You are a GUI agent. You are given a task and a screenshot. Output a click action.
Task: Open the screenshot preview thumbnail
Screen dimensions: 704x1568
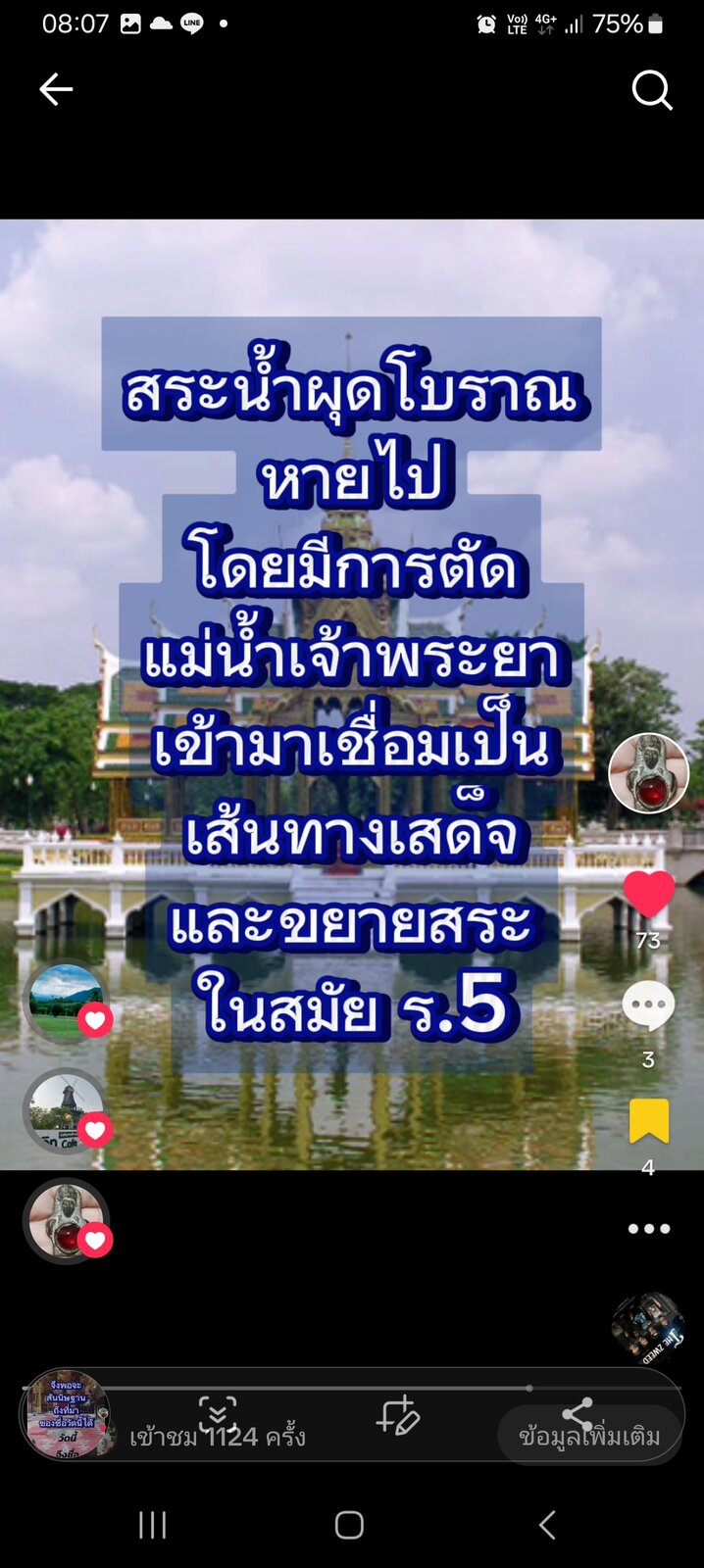[67, 1415]
